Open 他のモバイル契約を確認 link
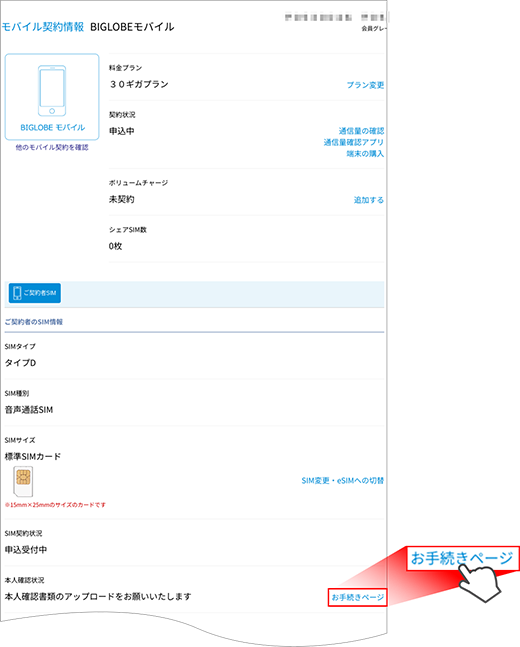520x647 pixels. [52, 147]
